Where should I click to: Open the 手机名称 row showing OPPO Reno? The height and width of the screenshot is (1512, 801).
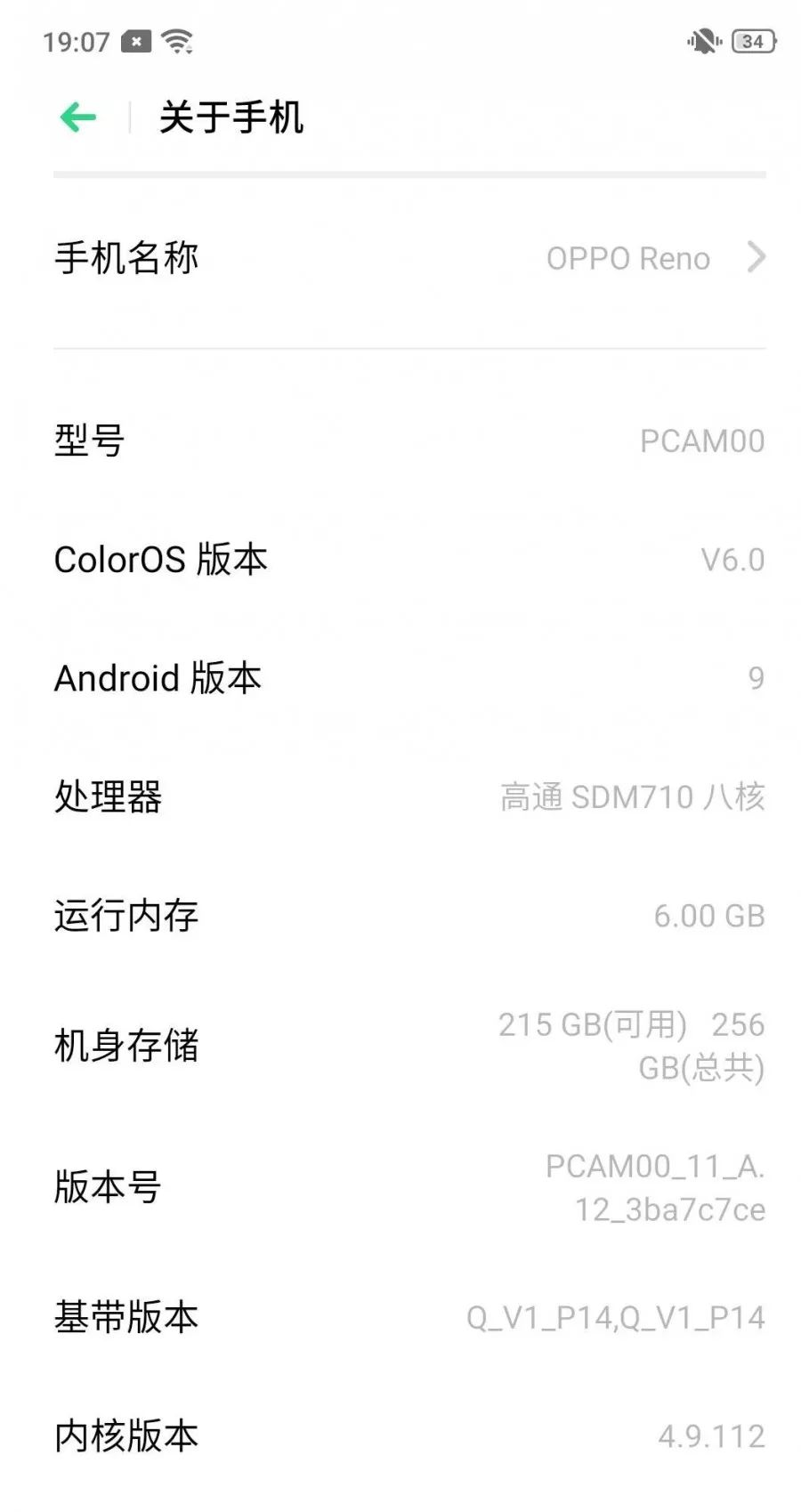(409, 258)
